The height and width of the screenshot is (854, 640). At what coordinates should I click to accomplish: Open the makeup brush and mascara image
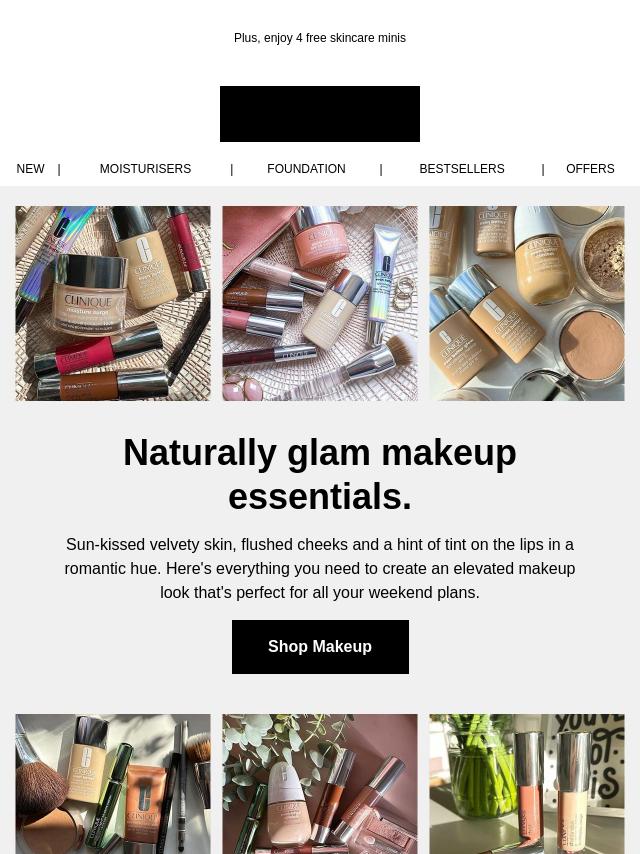click(x=113, y=784)
